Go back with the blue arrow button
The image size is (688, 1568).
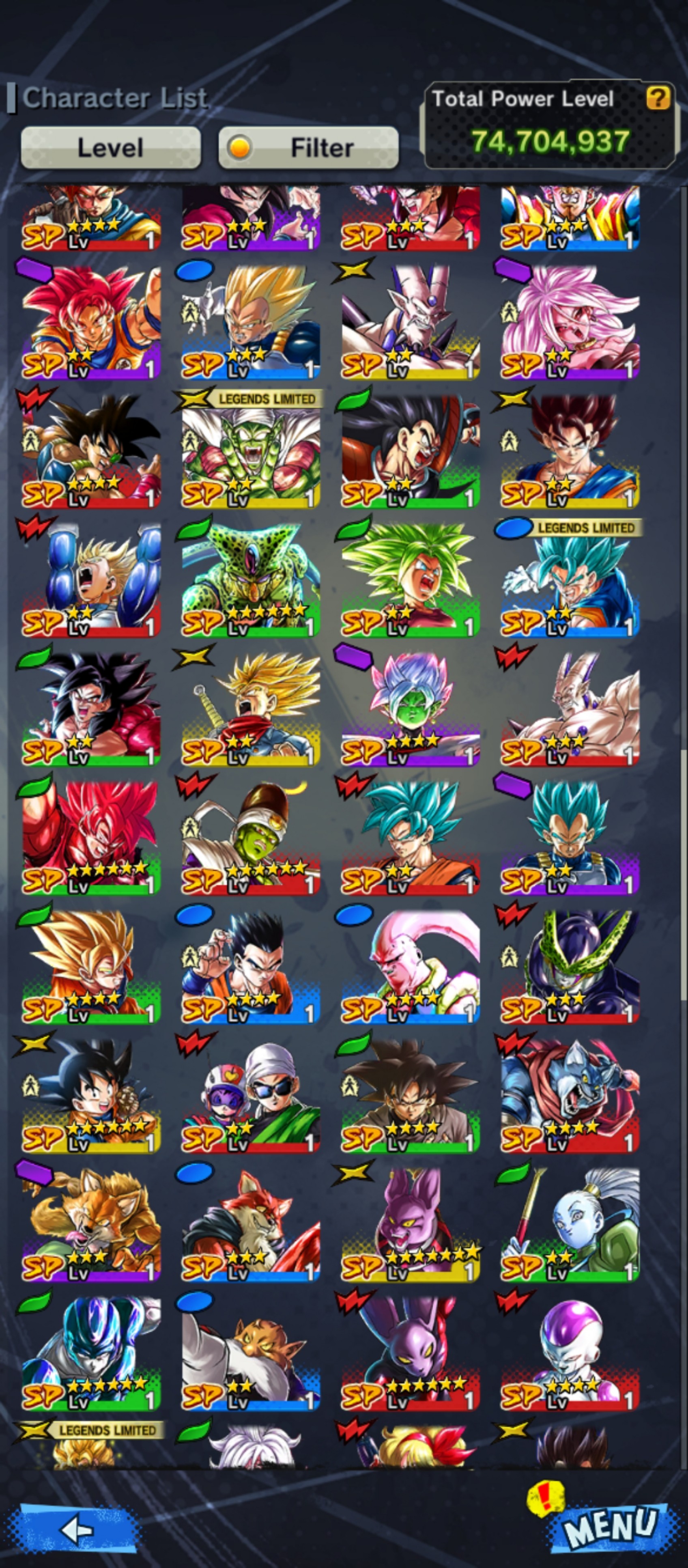click(x=75, y=1528)
